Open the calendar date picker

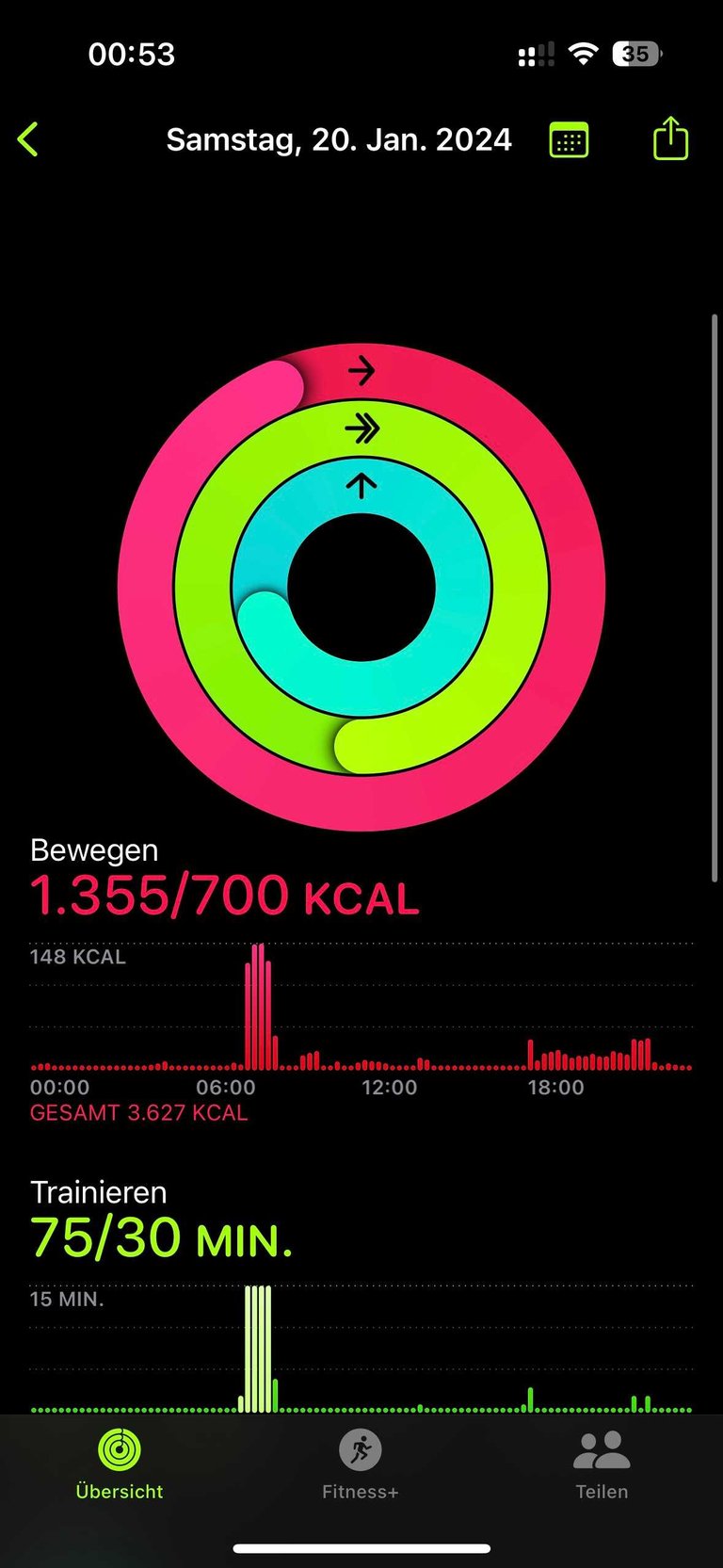coord(569,140)
